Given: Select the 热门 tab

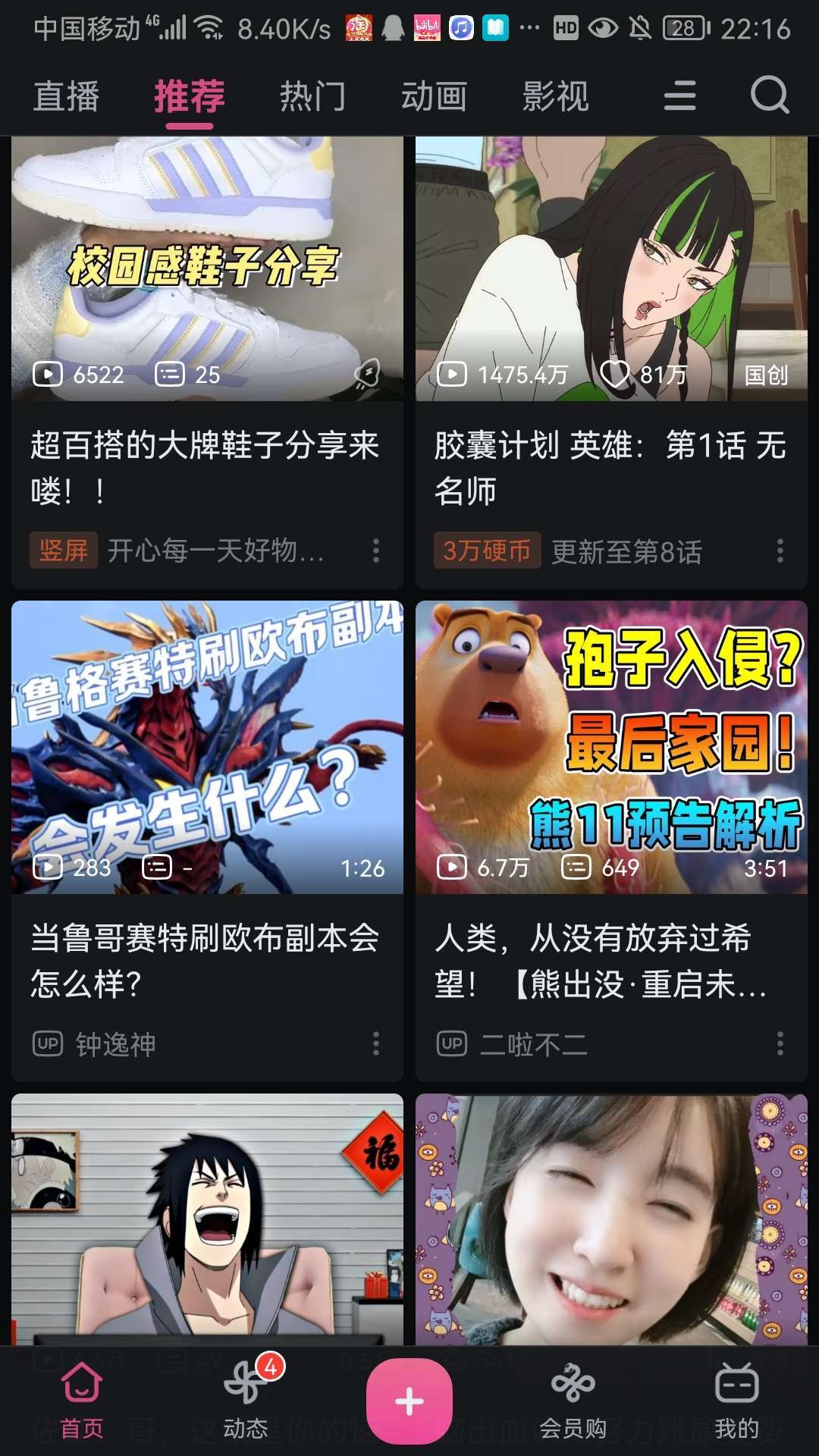Looking at the screenshot, I should pos(312,96).
